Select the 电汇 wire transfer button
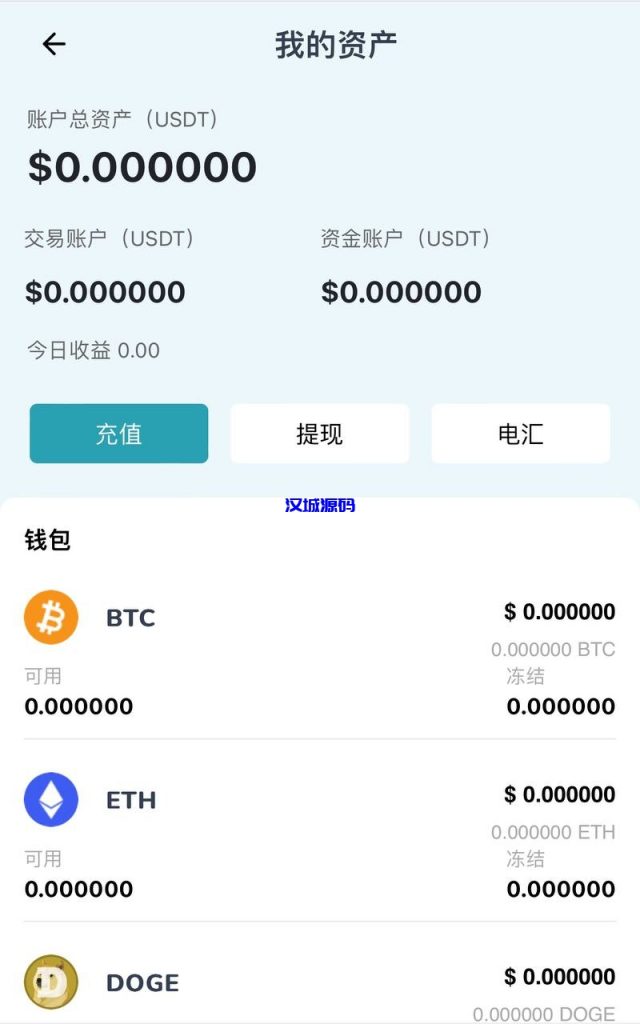 520,434
